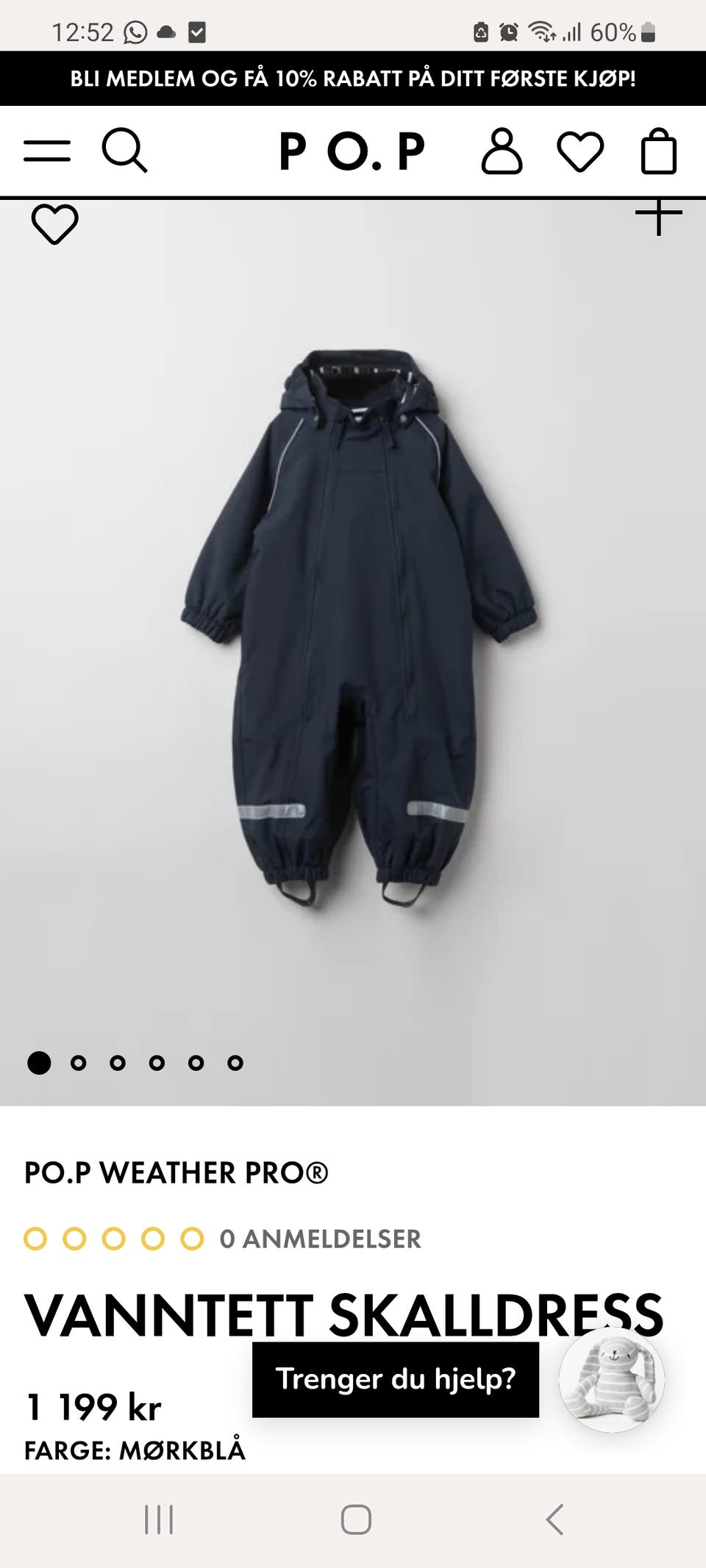Show the second product image dot
The image size is (706, 1568).
79,1063
